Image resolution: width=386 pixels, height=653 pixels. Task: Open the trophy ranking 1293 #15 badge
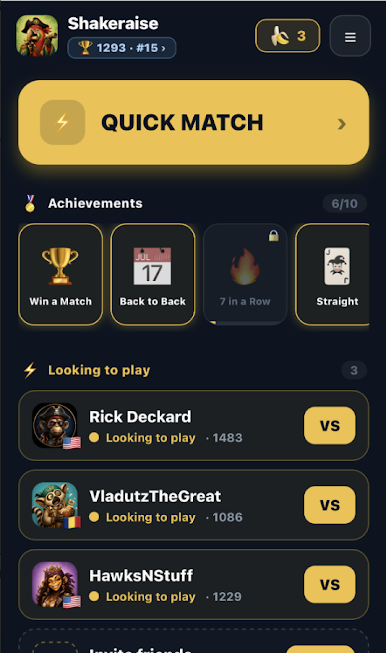122,48
